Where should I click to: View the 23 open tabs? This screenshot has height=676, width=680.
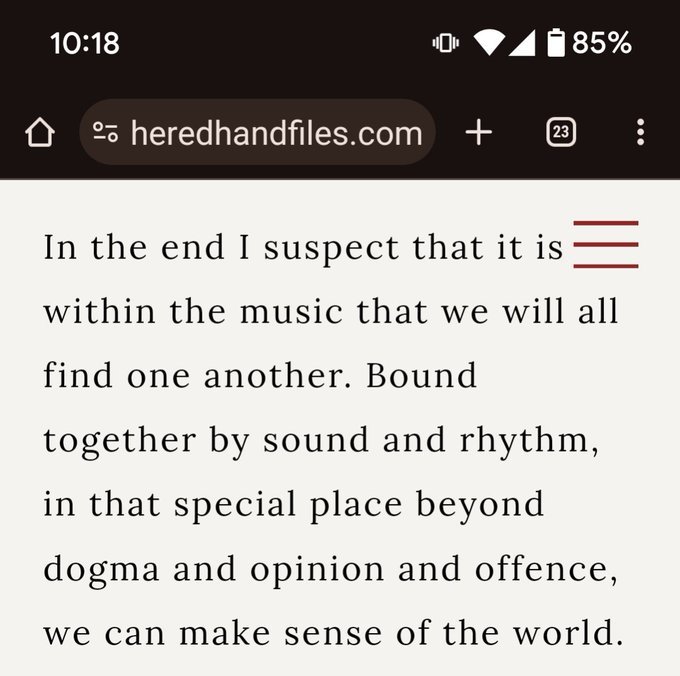pyautogui.click(x=562, y=132)
